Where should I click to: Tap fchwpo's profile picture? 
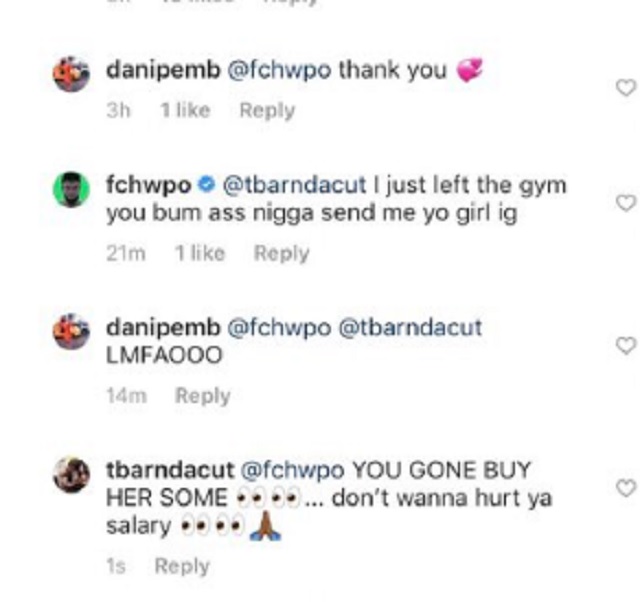coord(71,189)
